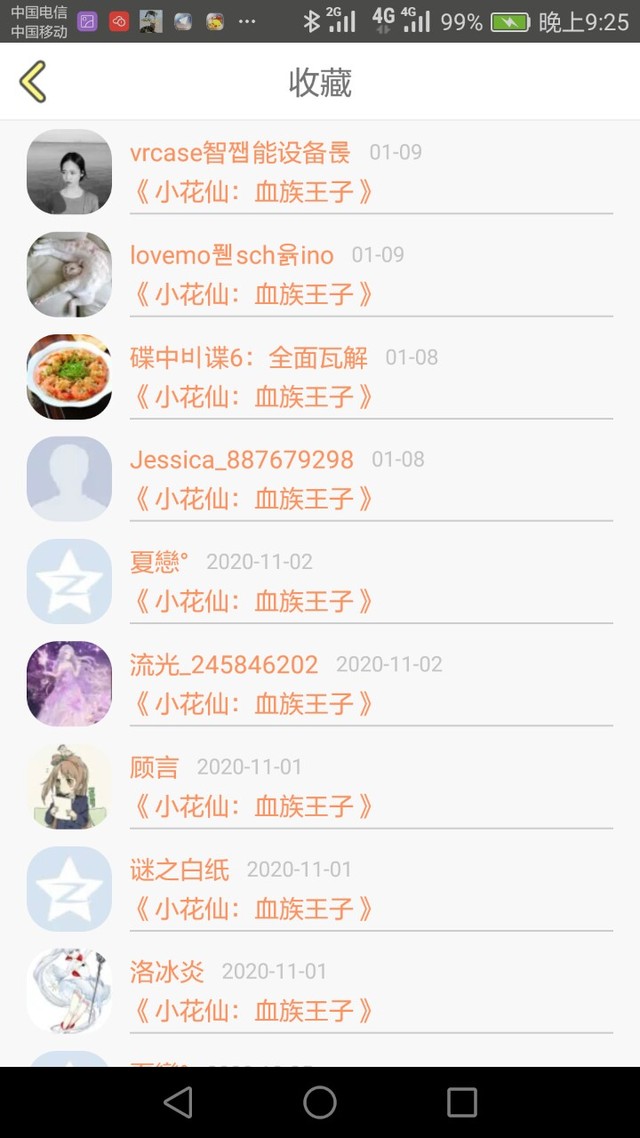
Task: Open the recent apps view
Action: click(462, 1102)
